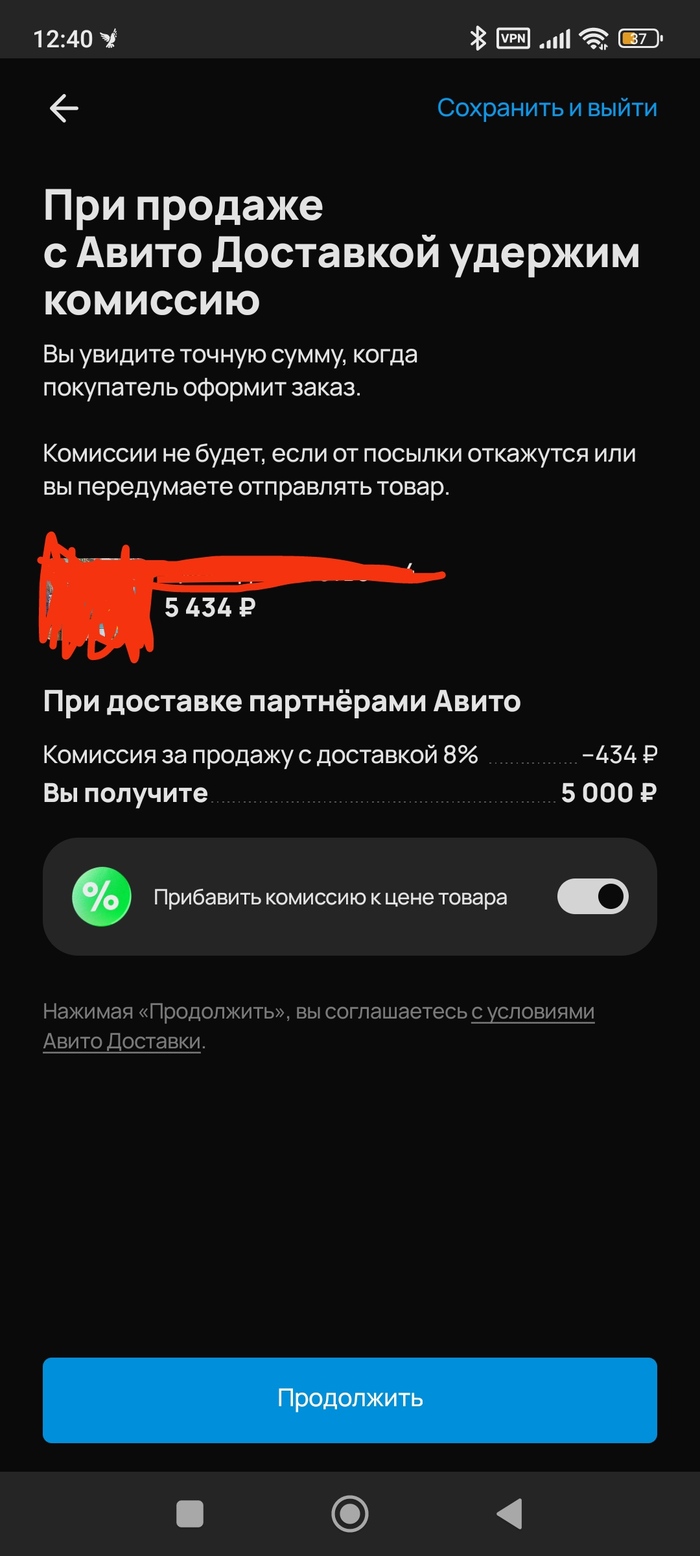Image resolution: width=700 pixels, height=1556 pixels.
Task: Open recent apps from the navigation bar
Action: click(190, 1513)
